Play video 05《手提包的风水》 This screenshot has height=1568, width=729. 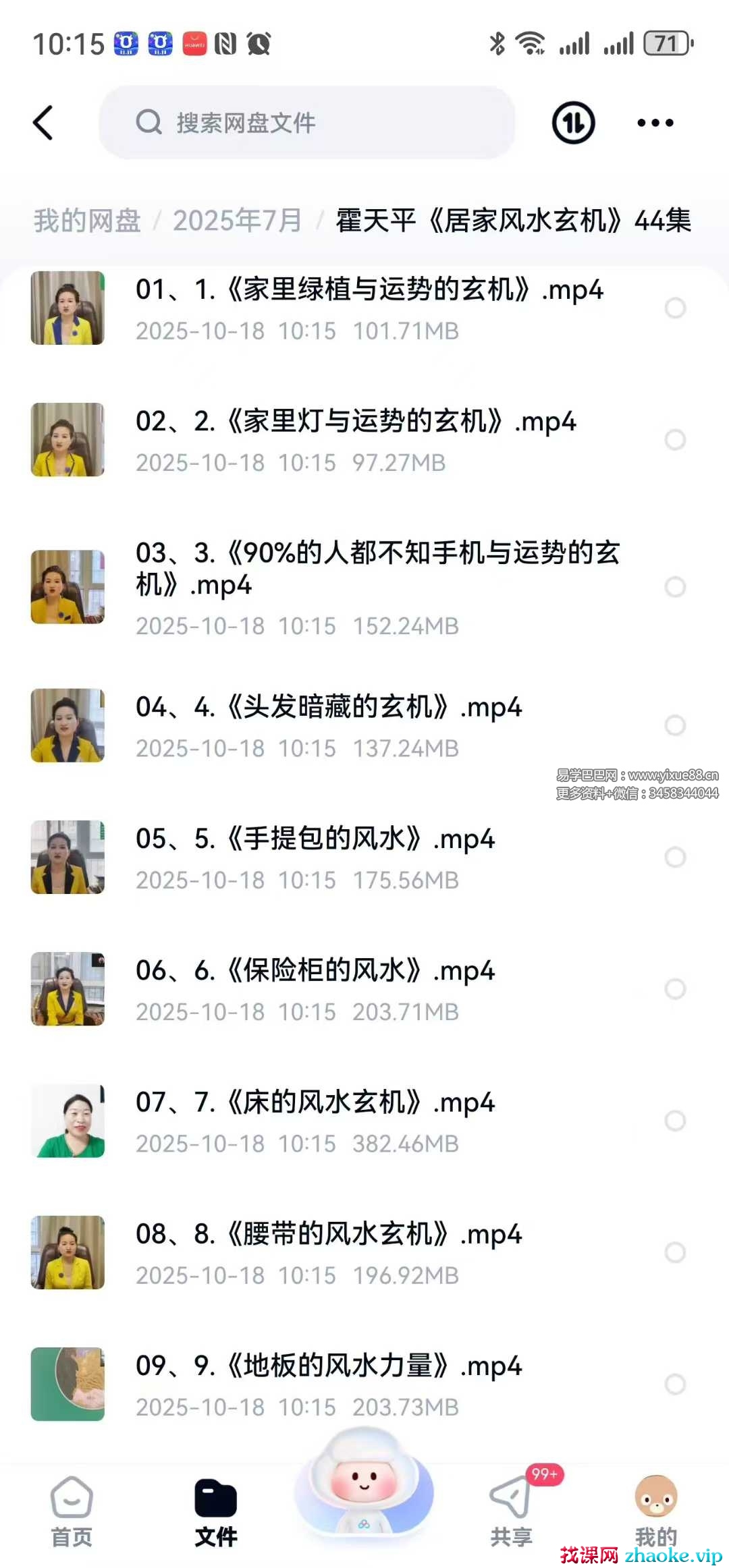click(x=315, y=840)
